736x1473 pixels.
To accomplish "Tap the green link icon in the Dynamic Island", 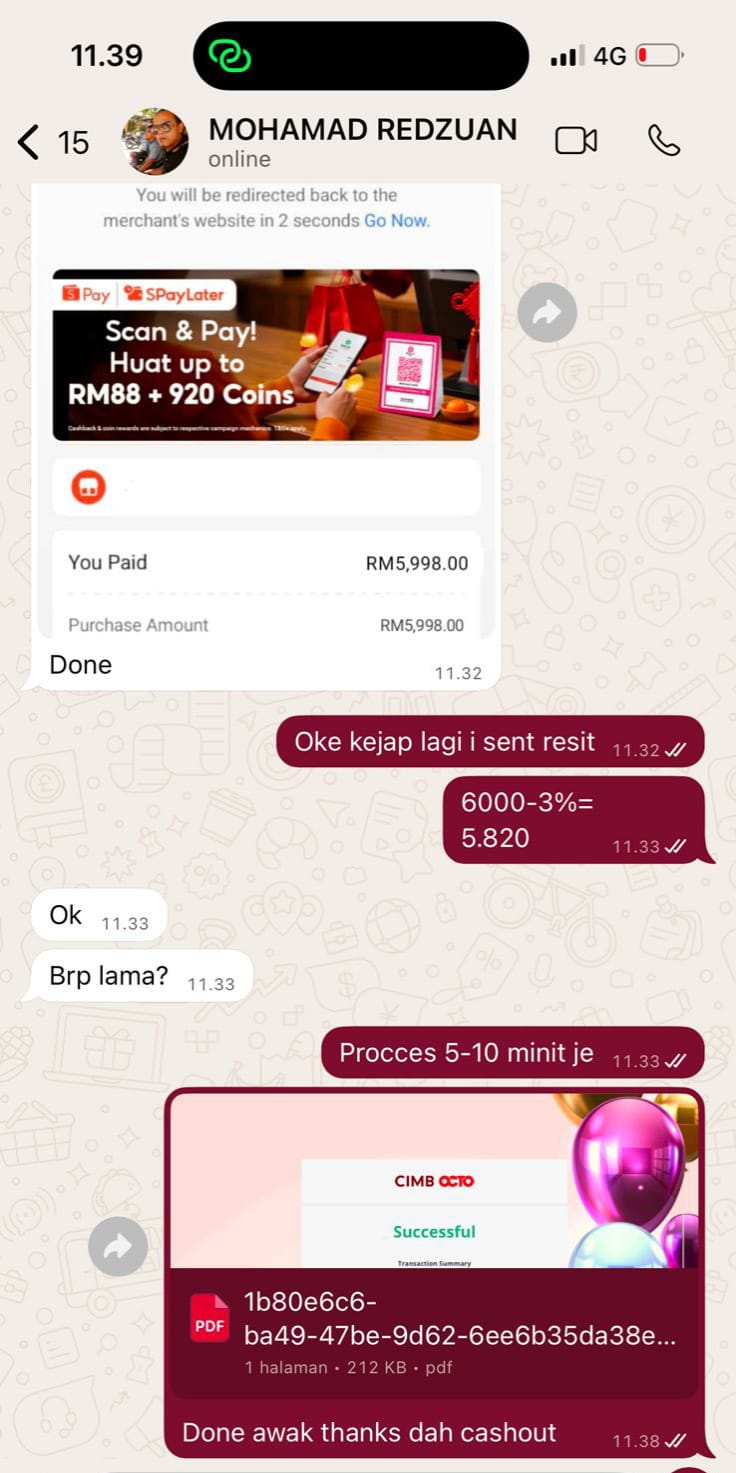I will click(x=229, y=55).
